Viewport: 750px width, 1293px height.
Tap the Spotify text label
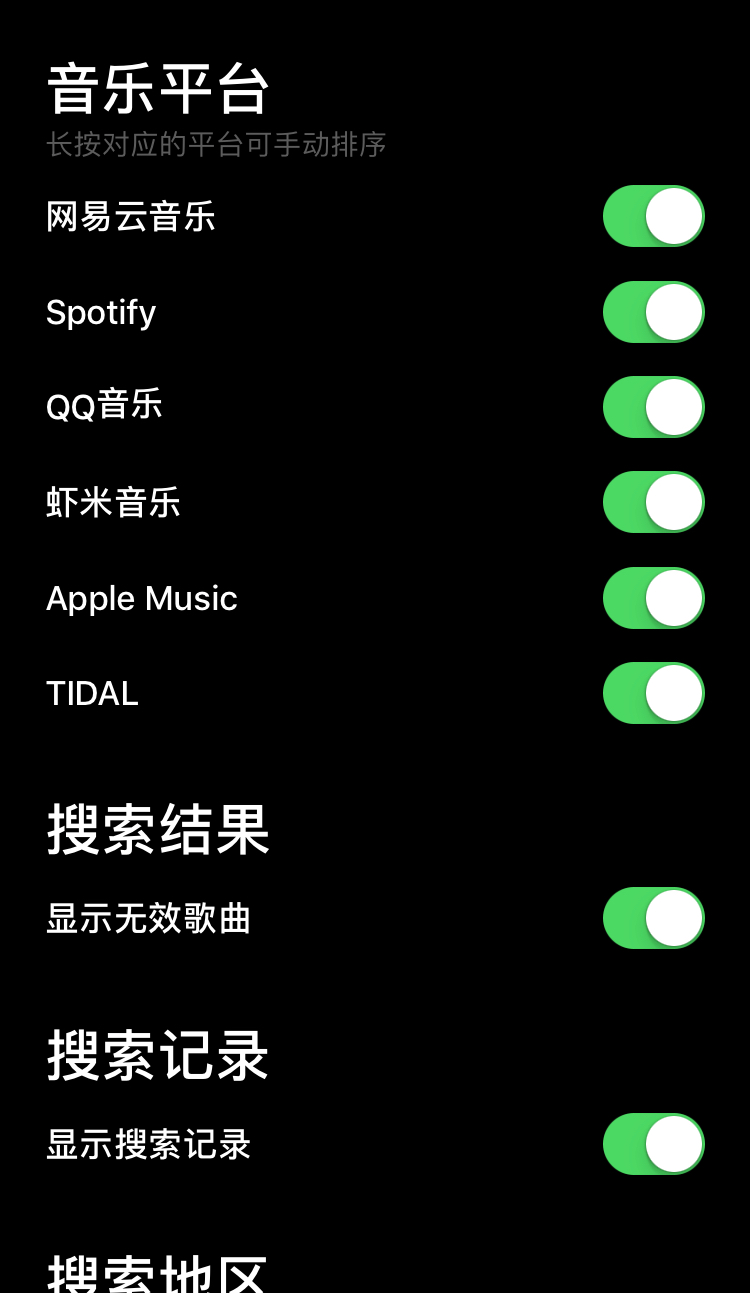pos(101,312)
